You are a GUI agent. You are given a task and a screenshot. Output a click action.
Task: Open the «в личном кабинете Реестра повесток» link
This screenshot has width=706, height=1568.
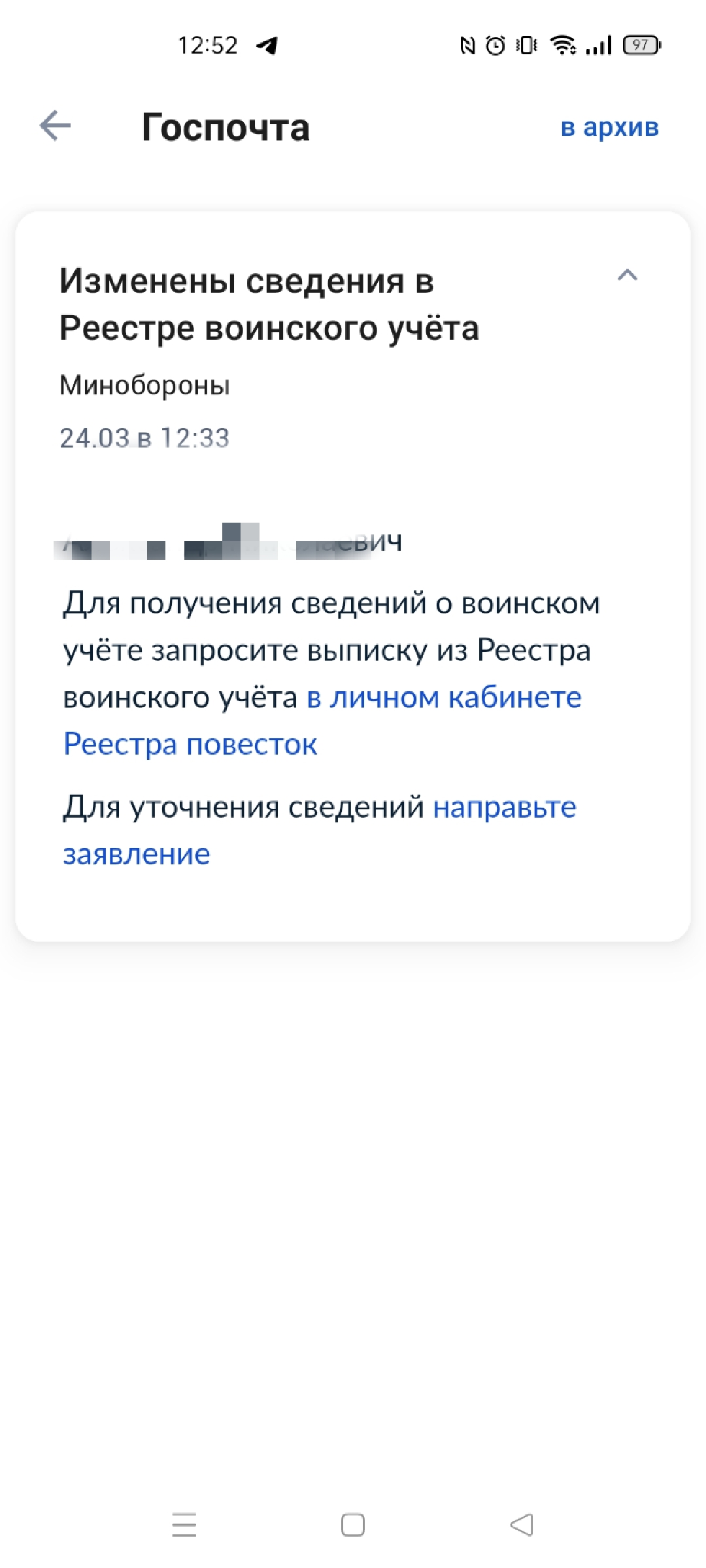(443, 698)
